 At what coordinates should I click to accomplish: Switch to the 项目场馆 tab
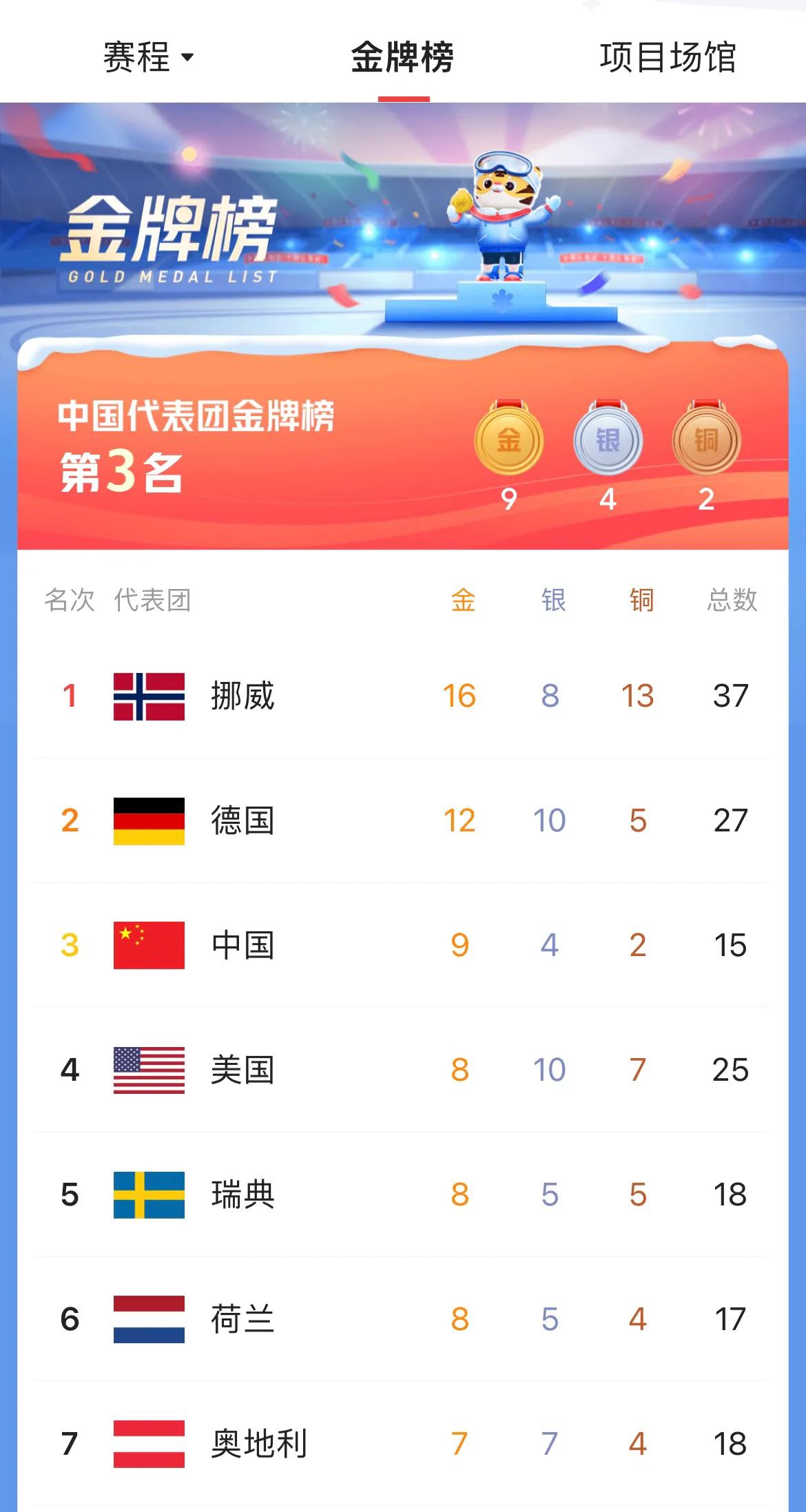coord(667,57)
